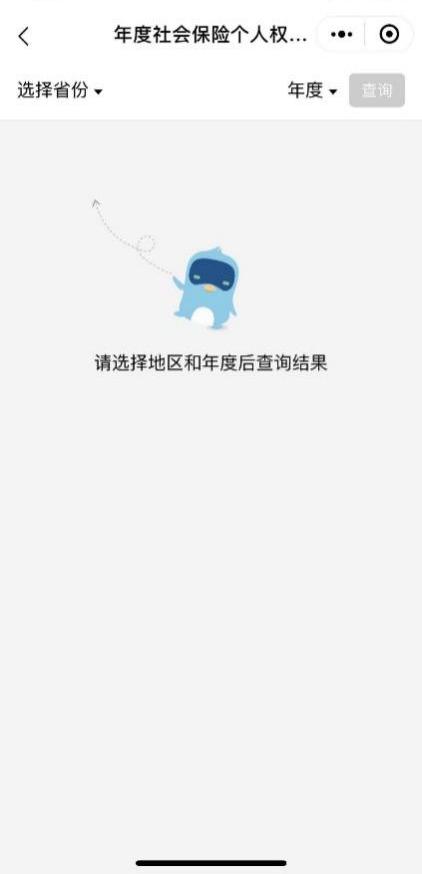The image size is (422, 874).
Task: Tap the 查询 query button
Action: 377,90
